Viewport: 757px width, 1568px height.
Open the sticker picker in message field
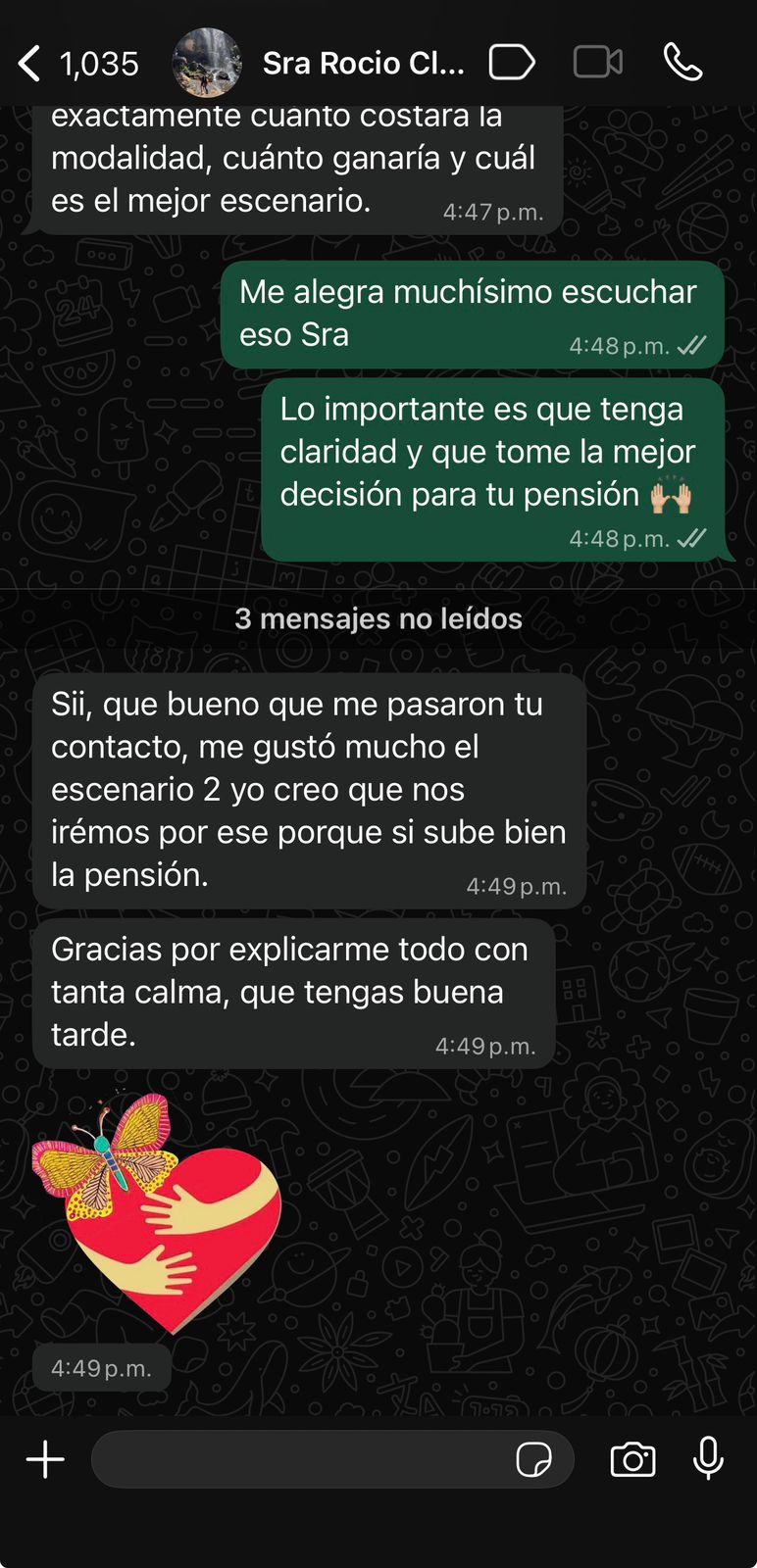(x=533, y=1459)
